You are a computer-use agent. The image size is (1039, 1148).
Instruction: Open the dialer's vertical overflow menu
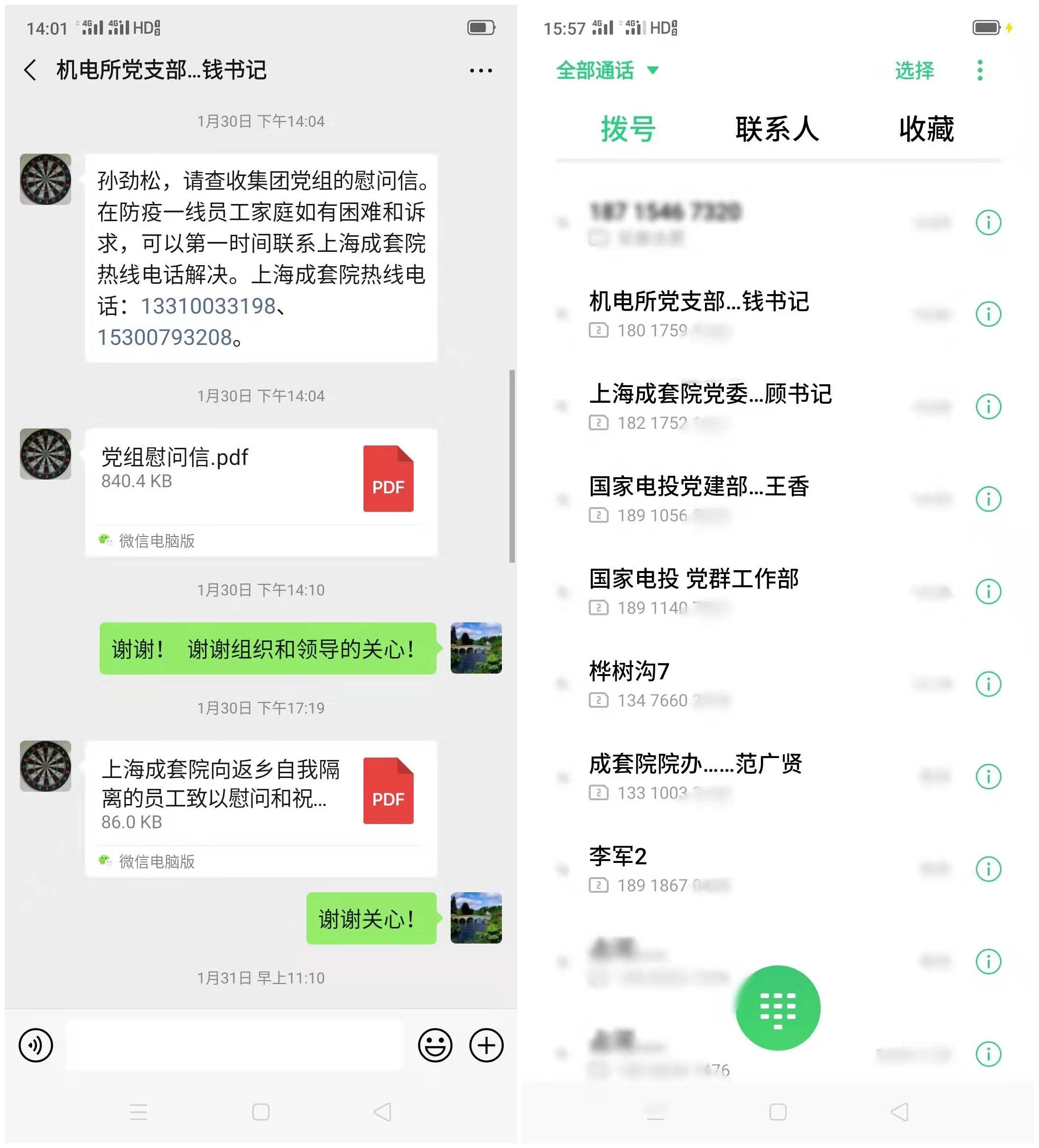click(980, 71)
